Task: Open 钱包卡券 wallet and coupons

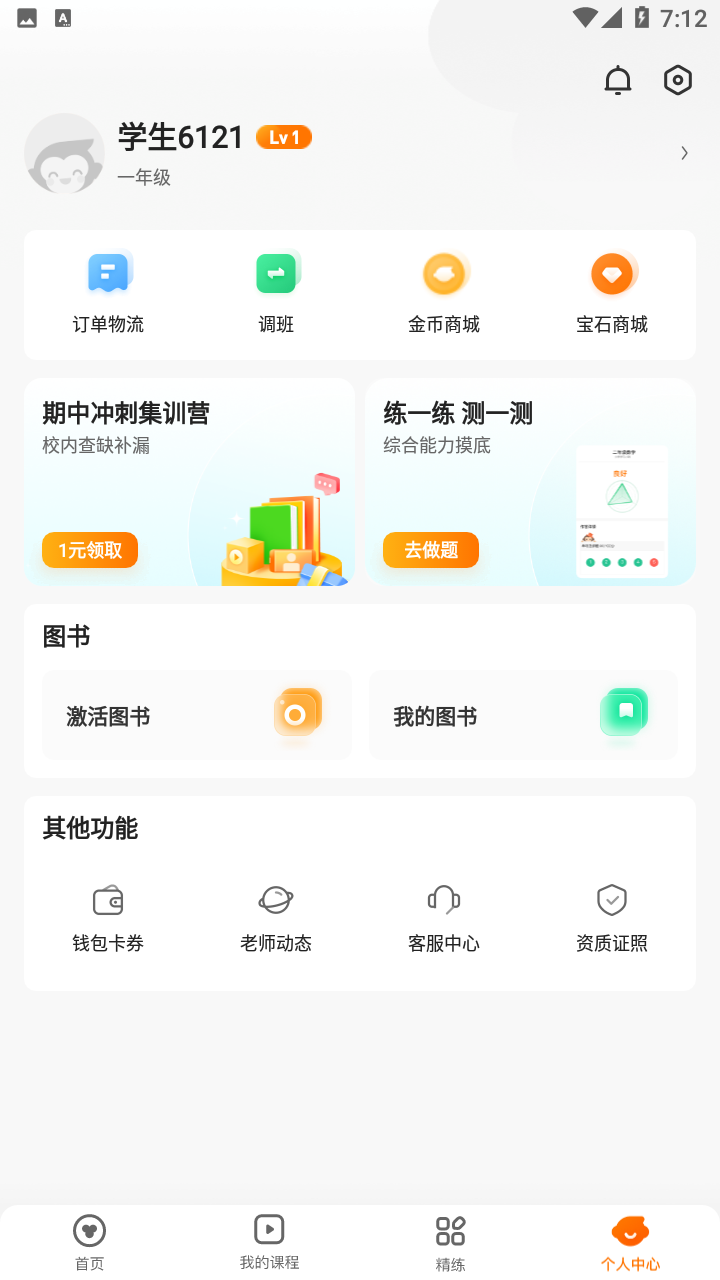Action: 108,919
